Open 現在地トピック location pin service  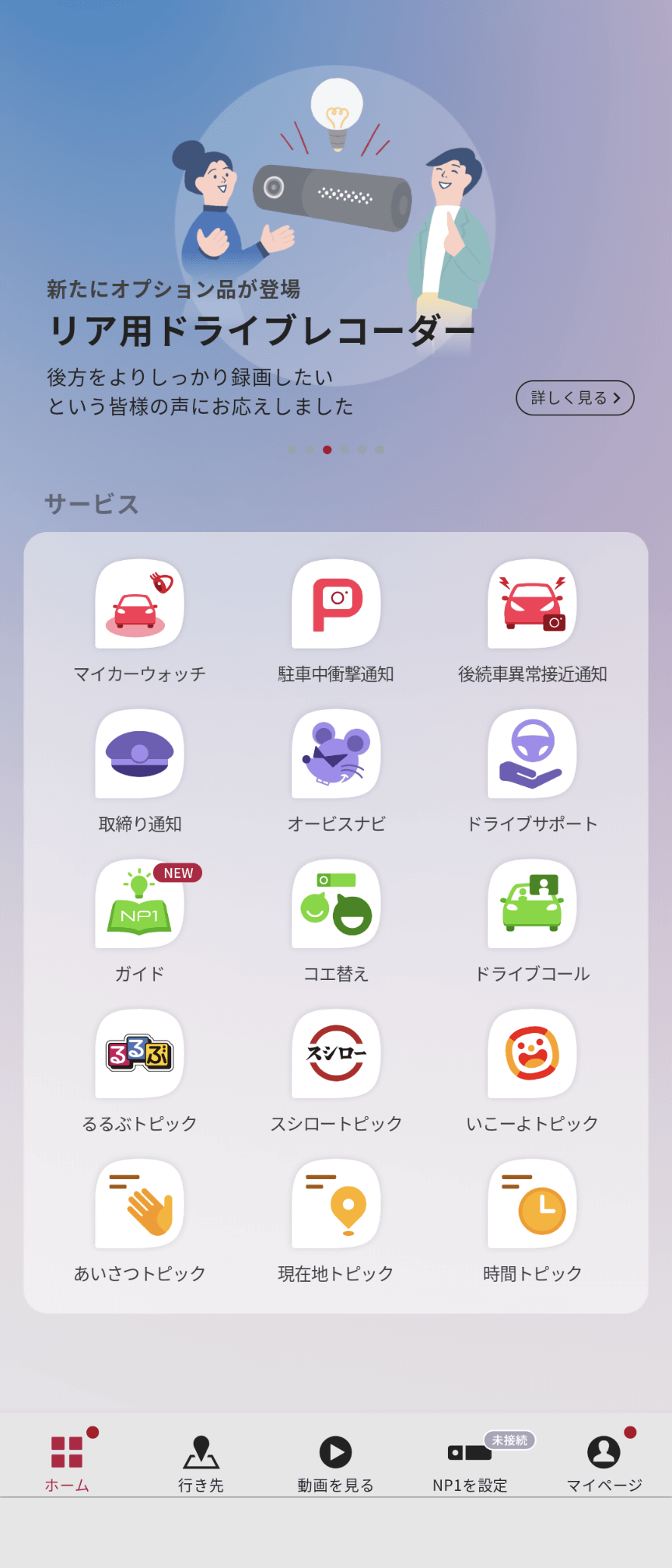335,1204
